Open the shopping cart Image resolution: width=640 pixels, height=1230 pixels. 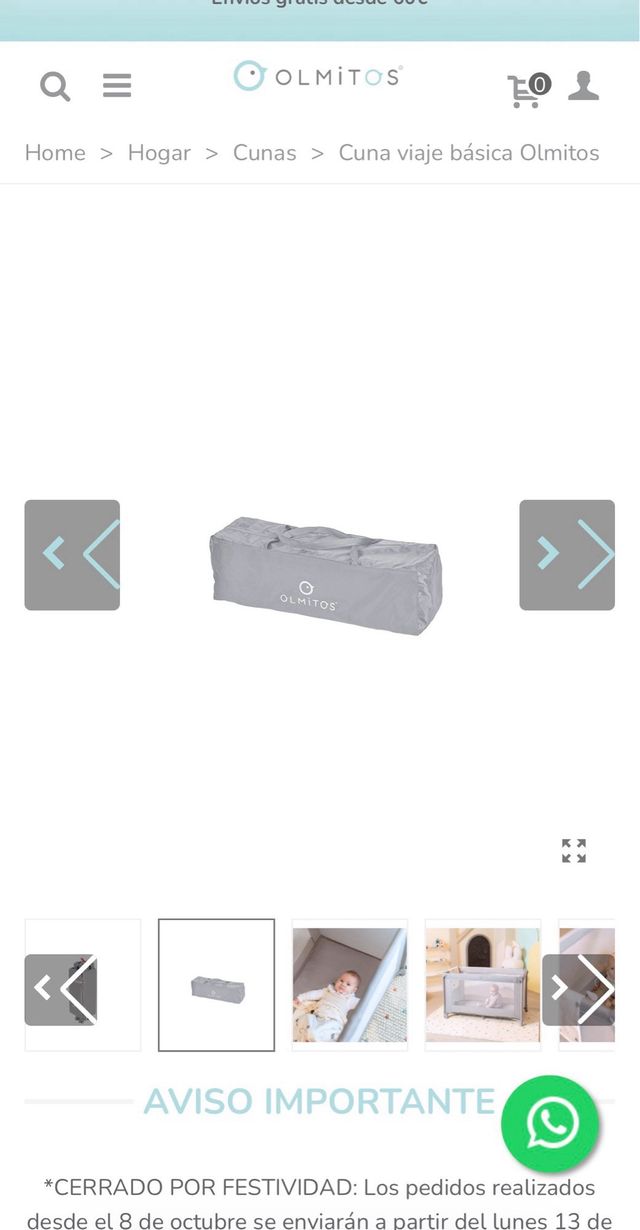tap(527, 89)
